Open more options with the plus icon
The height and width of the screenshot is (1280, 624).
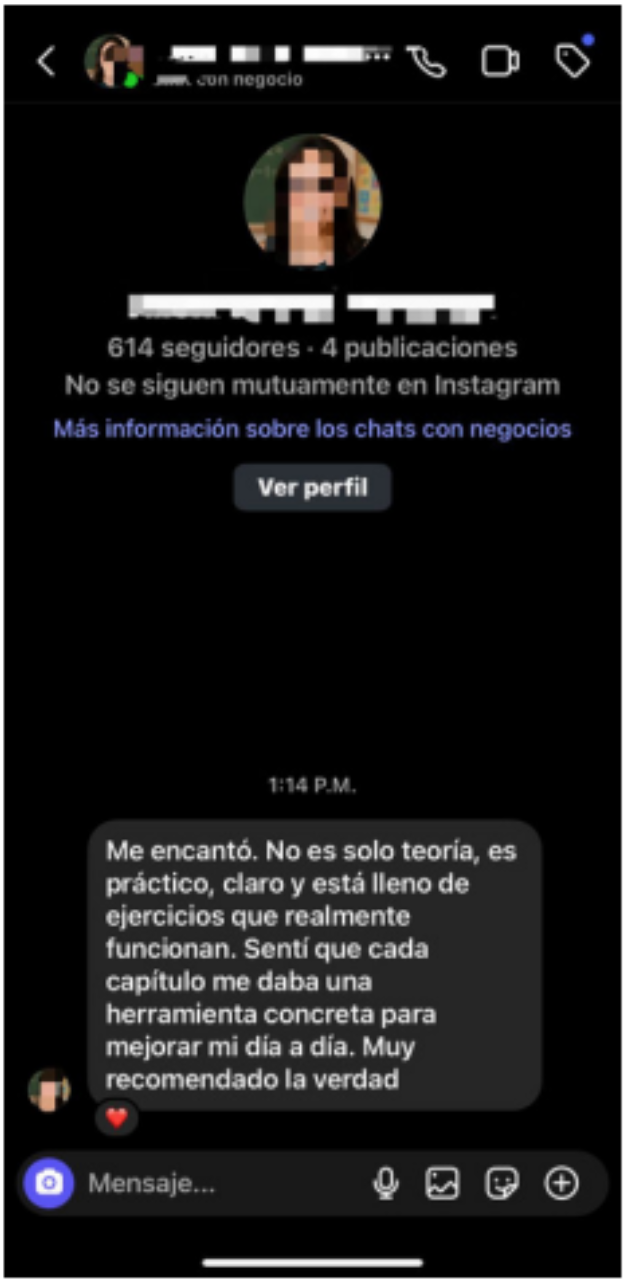[561, 1184]
